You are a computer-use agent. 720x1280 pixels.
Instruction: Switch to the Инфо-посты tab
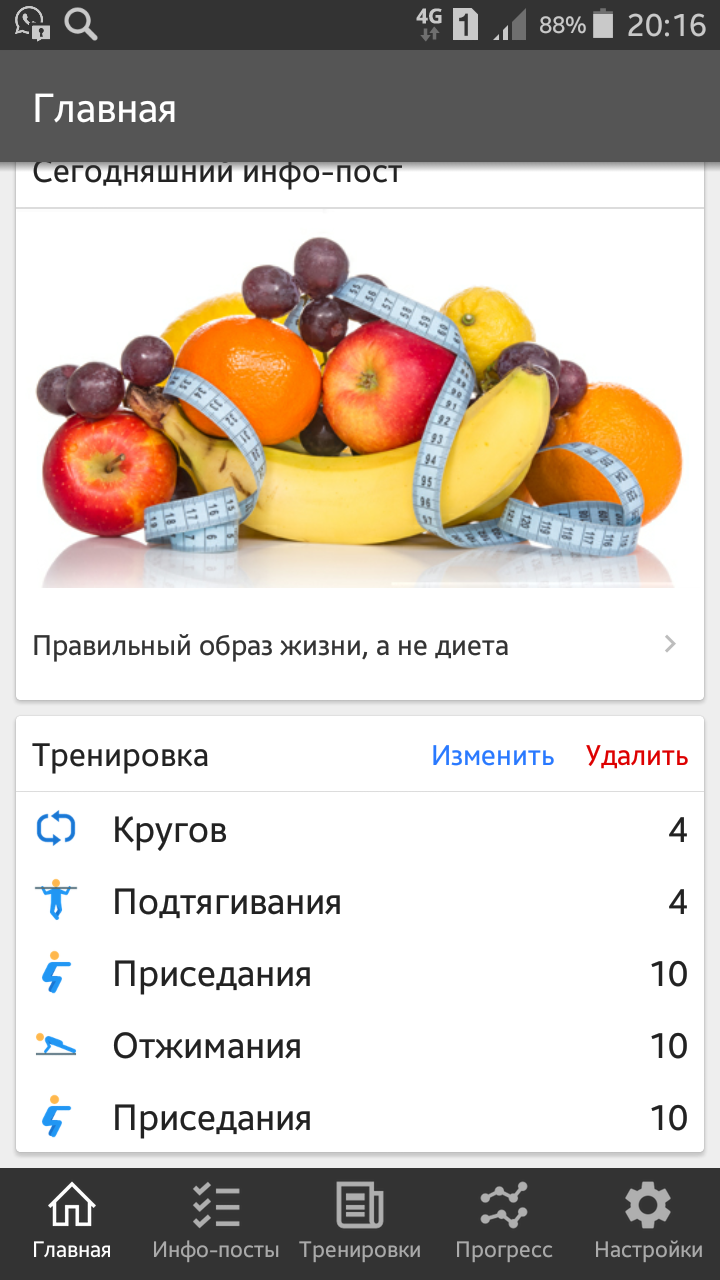click(216, 1222)
